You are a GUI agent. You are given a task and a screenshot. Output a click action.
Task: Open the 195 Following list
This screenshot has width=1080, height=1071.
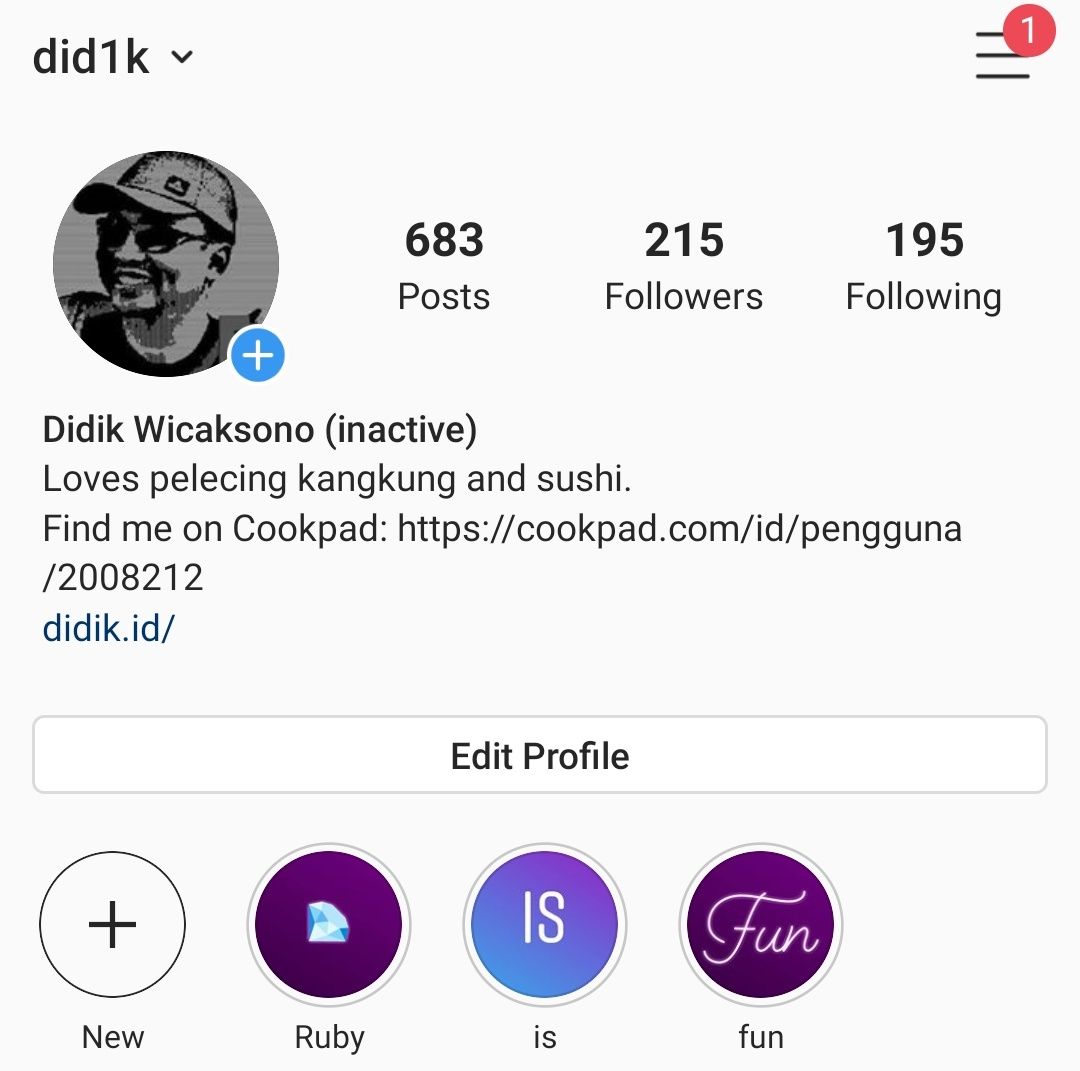(x=924, y=264)
